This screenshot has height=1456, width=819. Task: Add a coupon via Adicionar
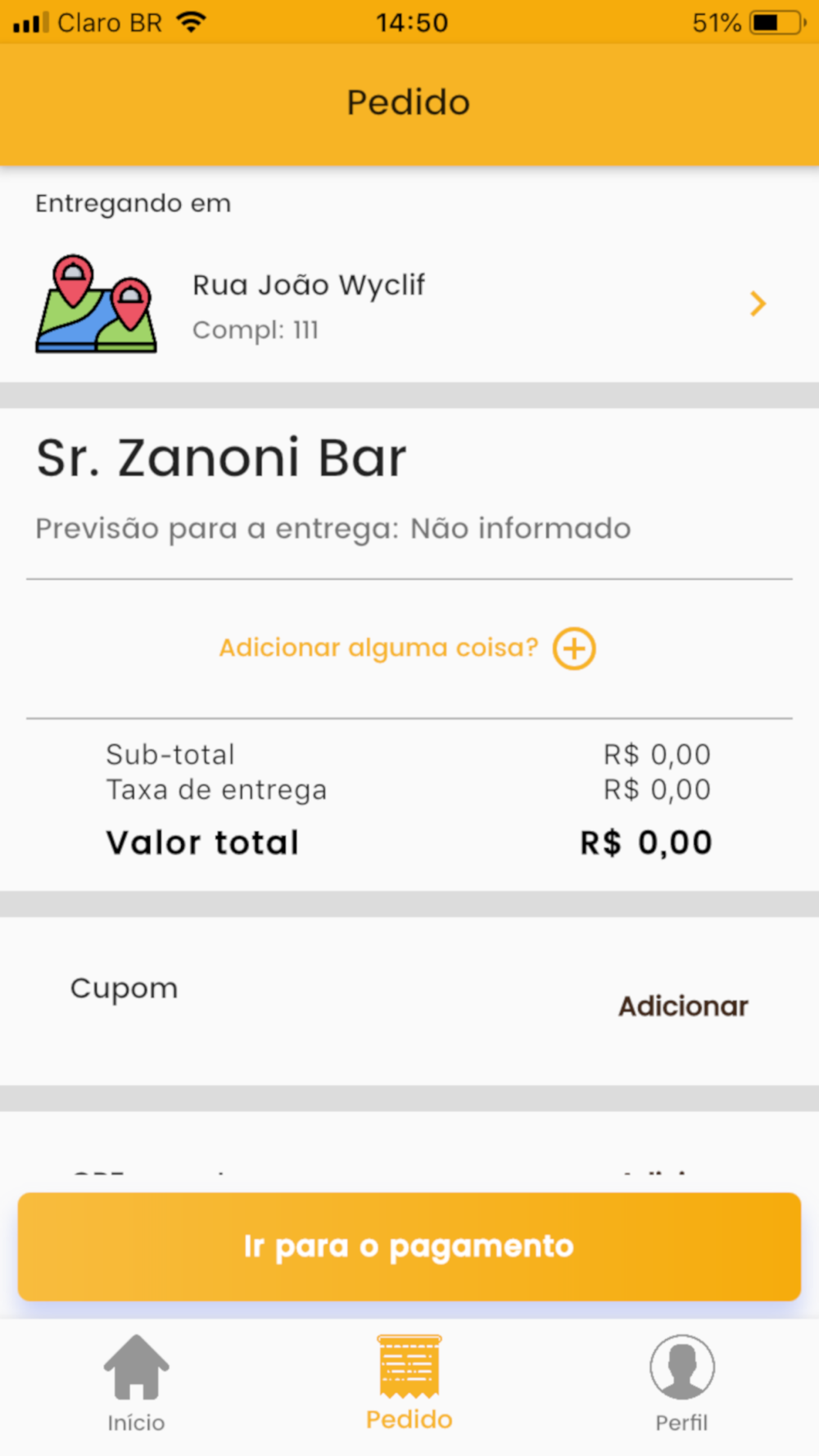pyautogui.click(x=683, y=1006)
